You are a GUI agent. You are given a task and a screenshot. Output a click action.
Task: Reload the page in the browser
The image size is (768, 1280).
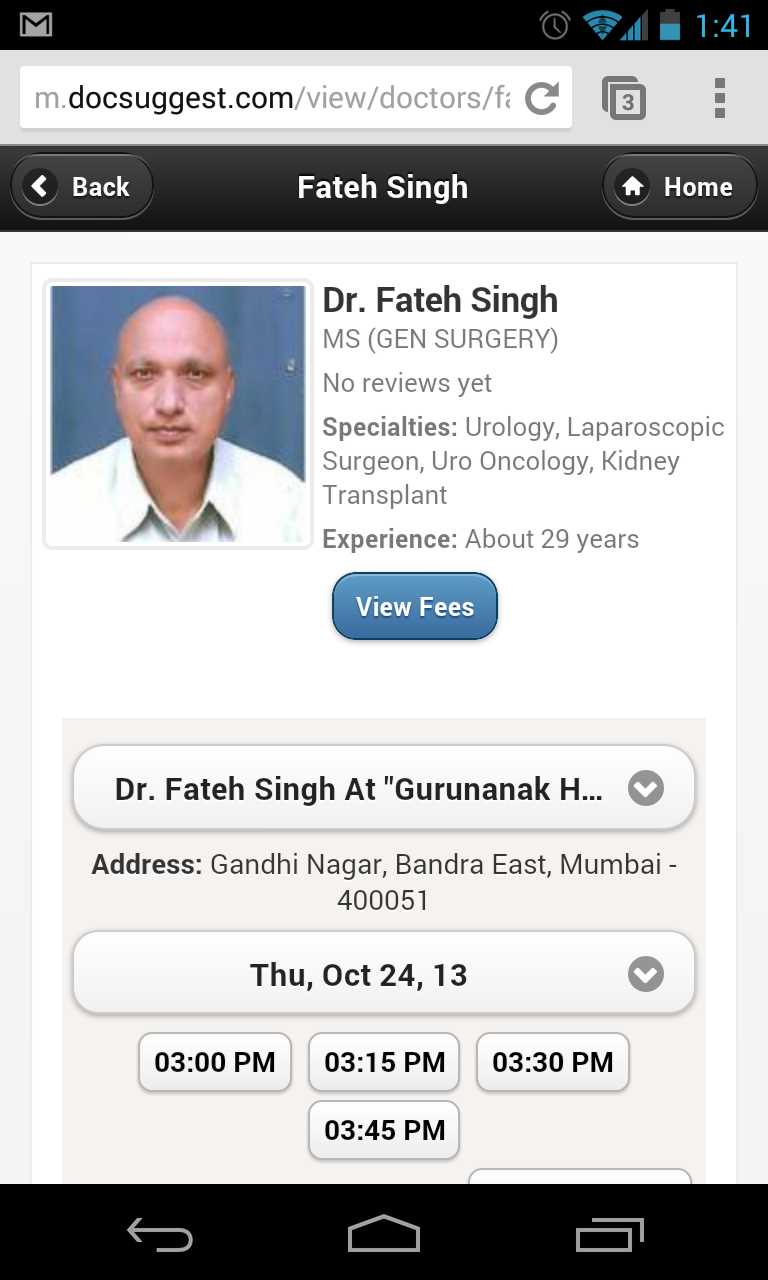tap(541, 98)
